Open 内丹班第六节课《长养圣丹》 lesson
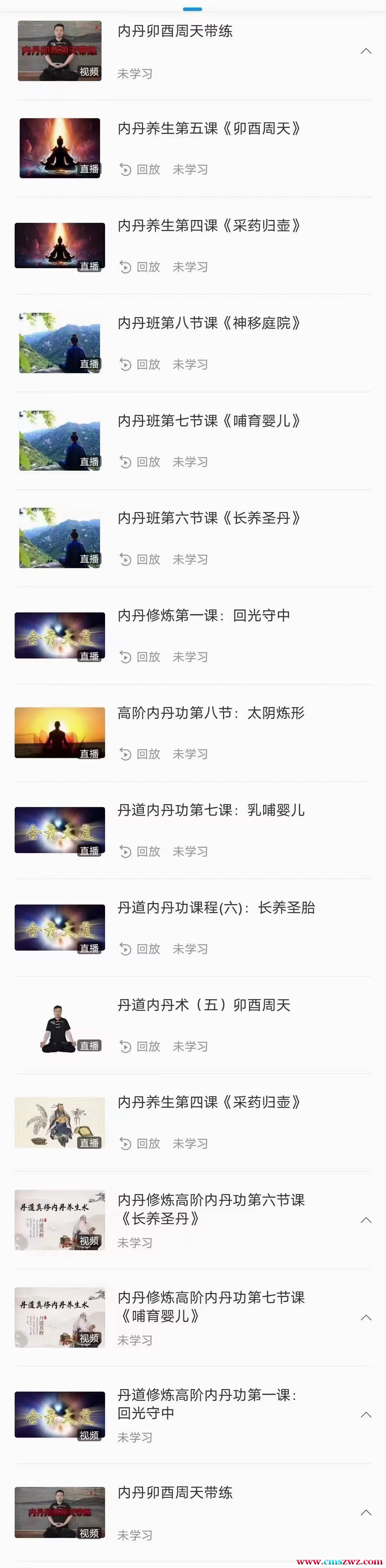Image resolution: width=386 pixels, height=1568 pixels. pos(209,519)
